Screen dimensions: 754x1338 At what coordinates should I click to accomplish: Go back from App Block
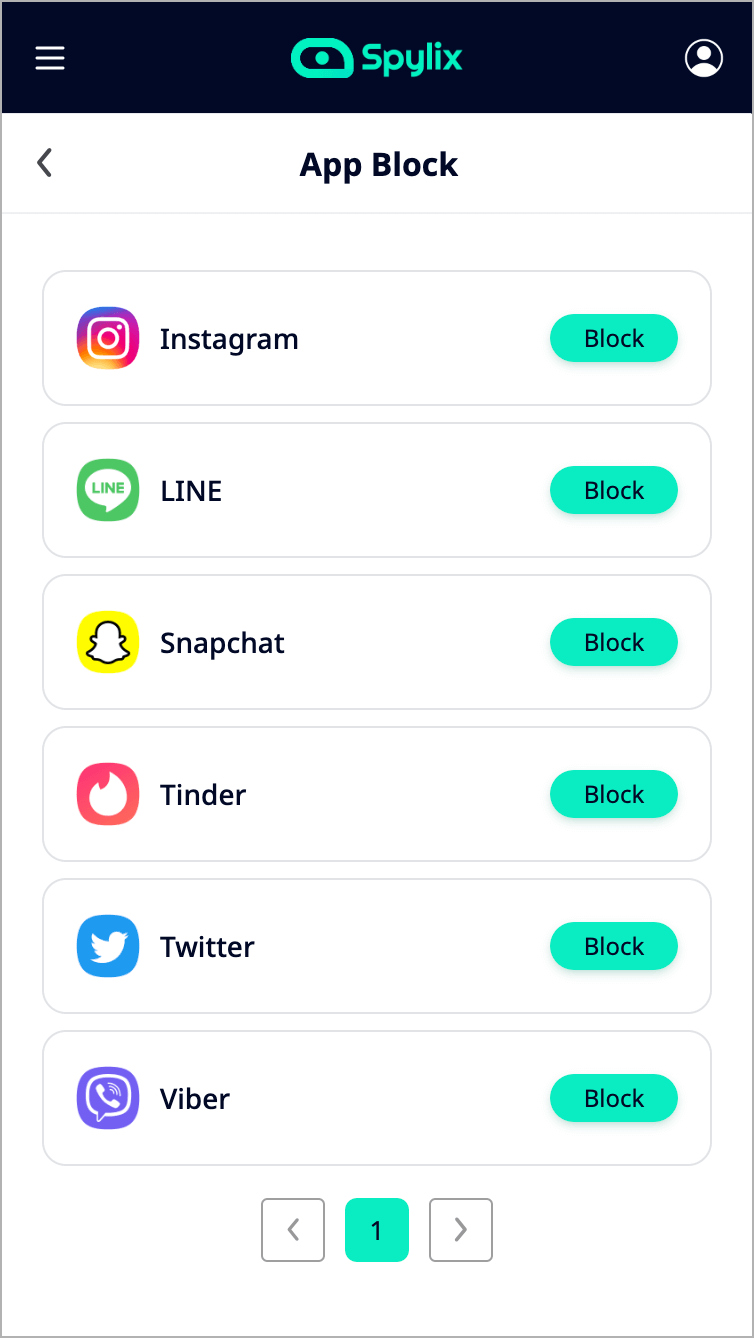pos(44,163)
